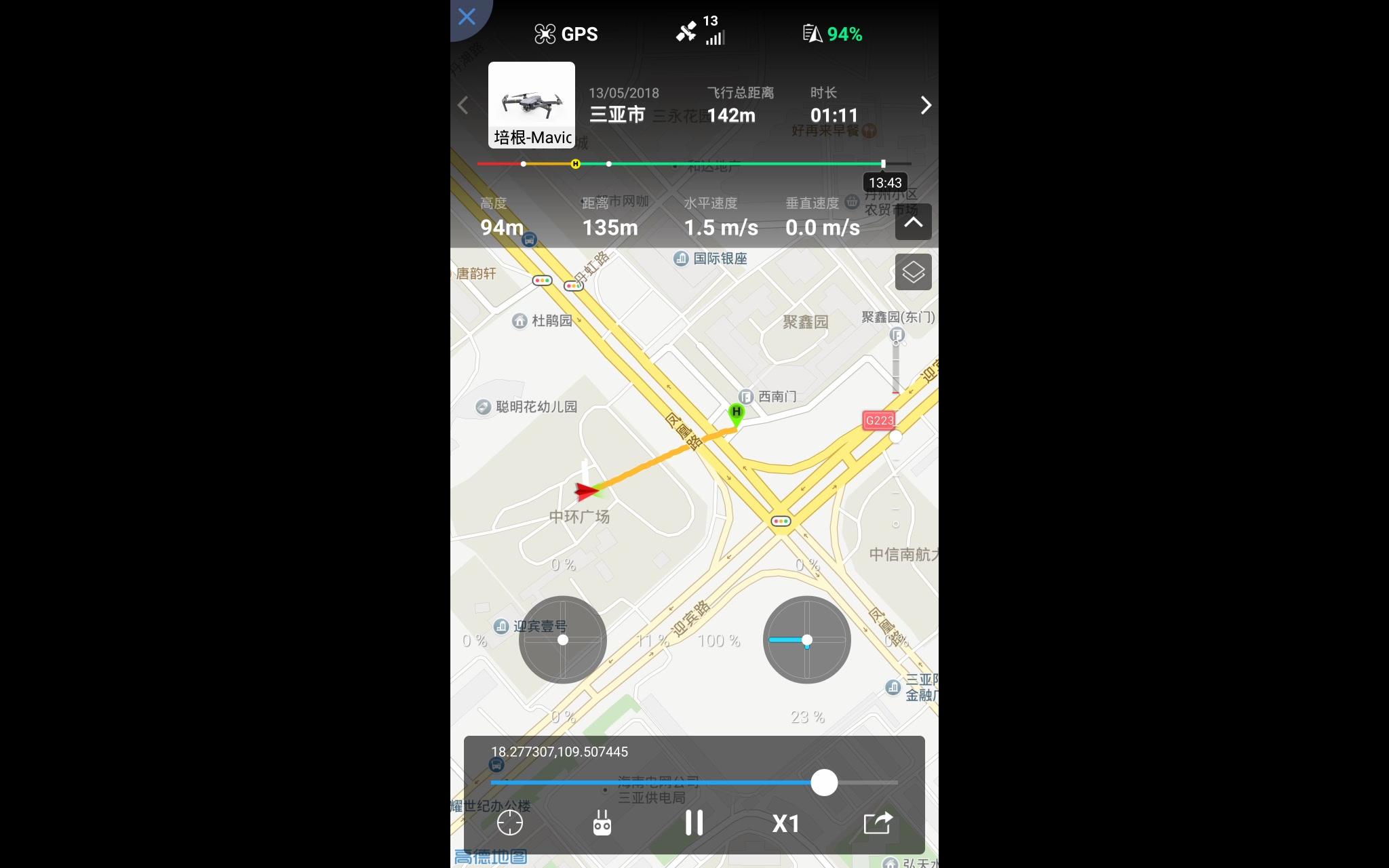Open the map layers selector
Viewport: 1389px width, 868px height.
pyautogui.click(x=913, y=272)
